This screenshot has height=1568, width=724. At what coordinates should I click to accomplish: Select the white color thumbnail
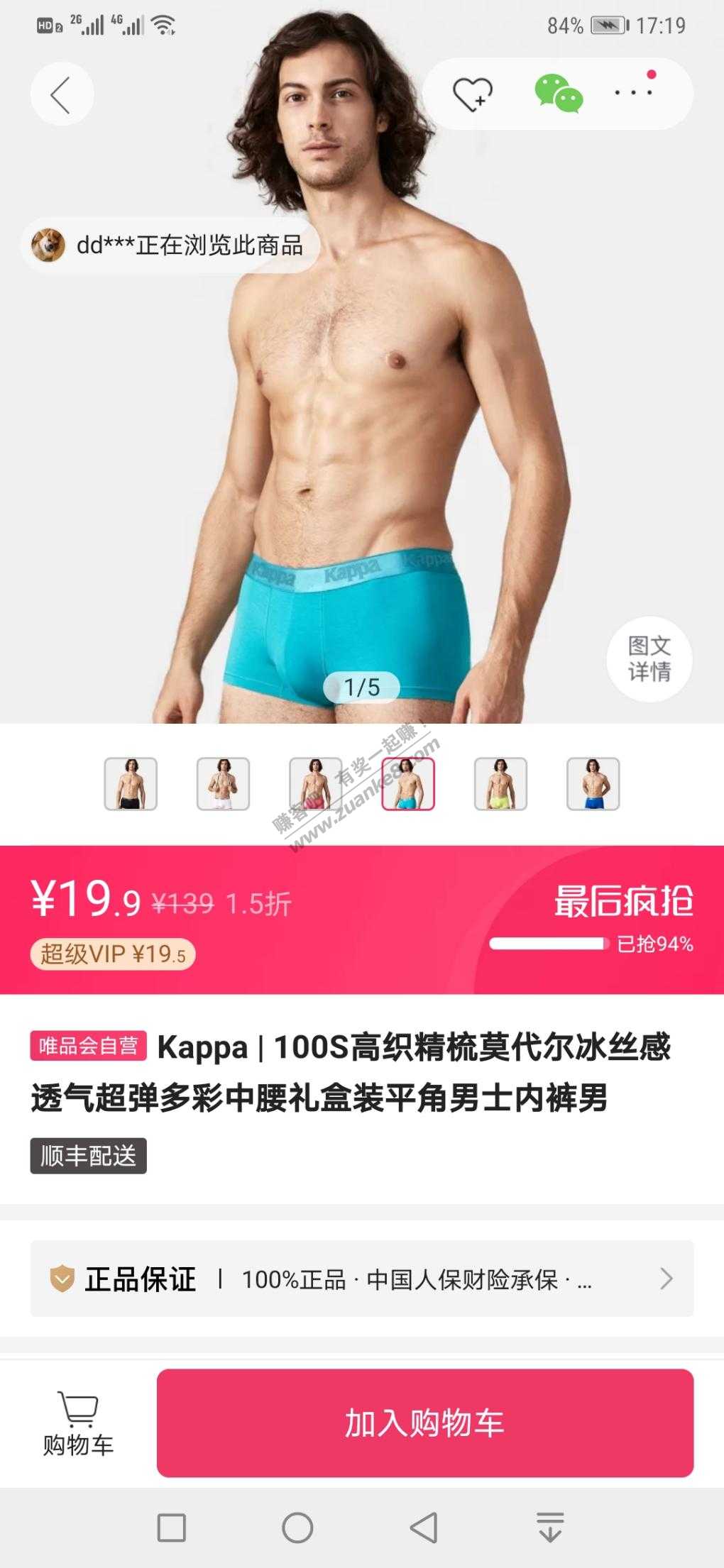point(223,784)
